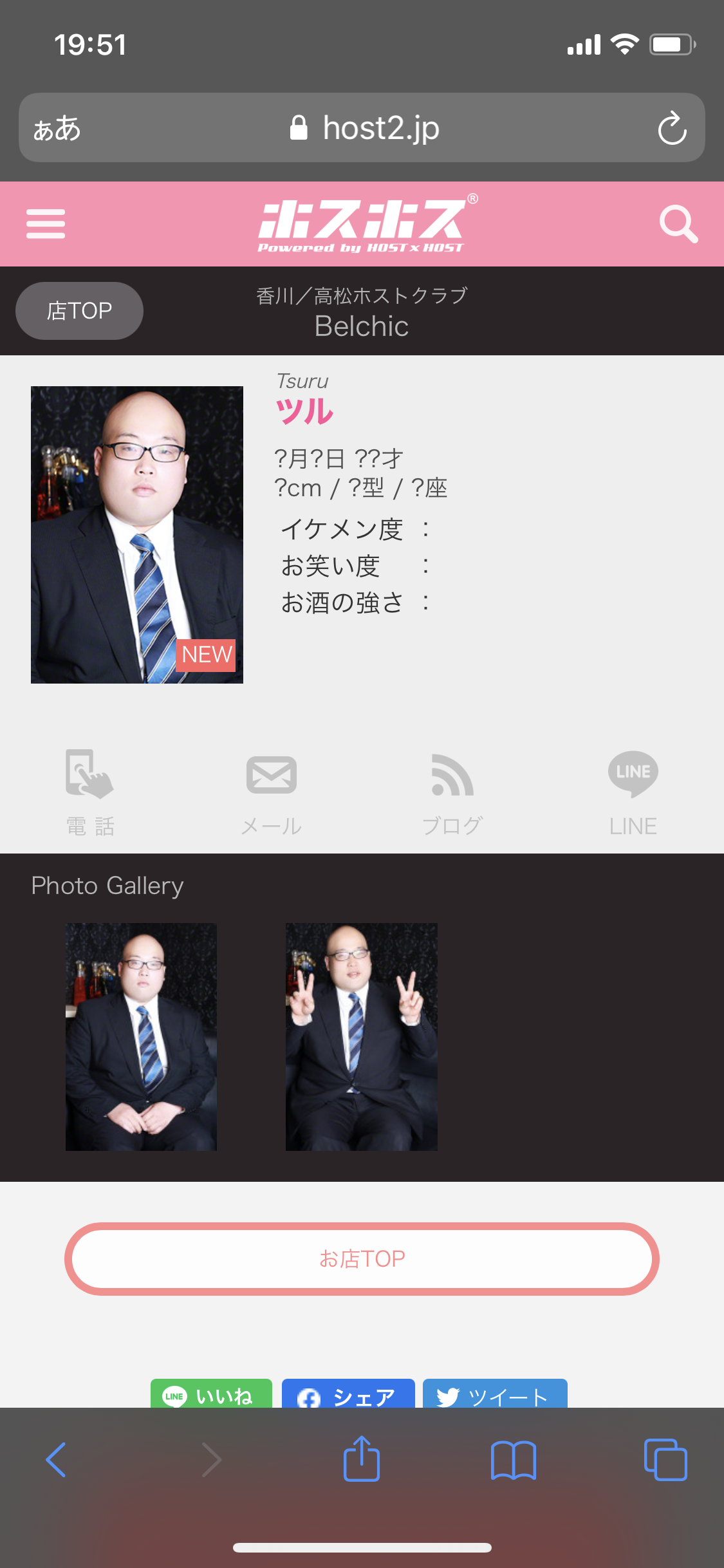This screenshot has width=724, height=1568.
Task: Open Safari bookmarks
Action: coord(513,1460)
